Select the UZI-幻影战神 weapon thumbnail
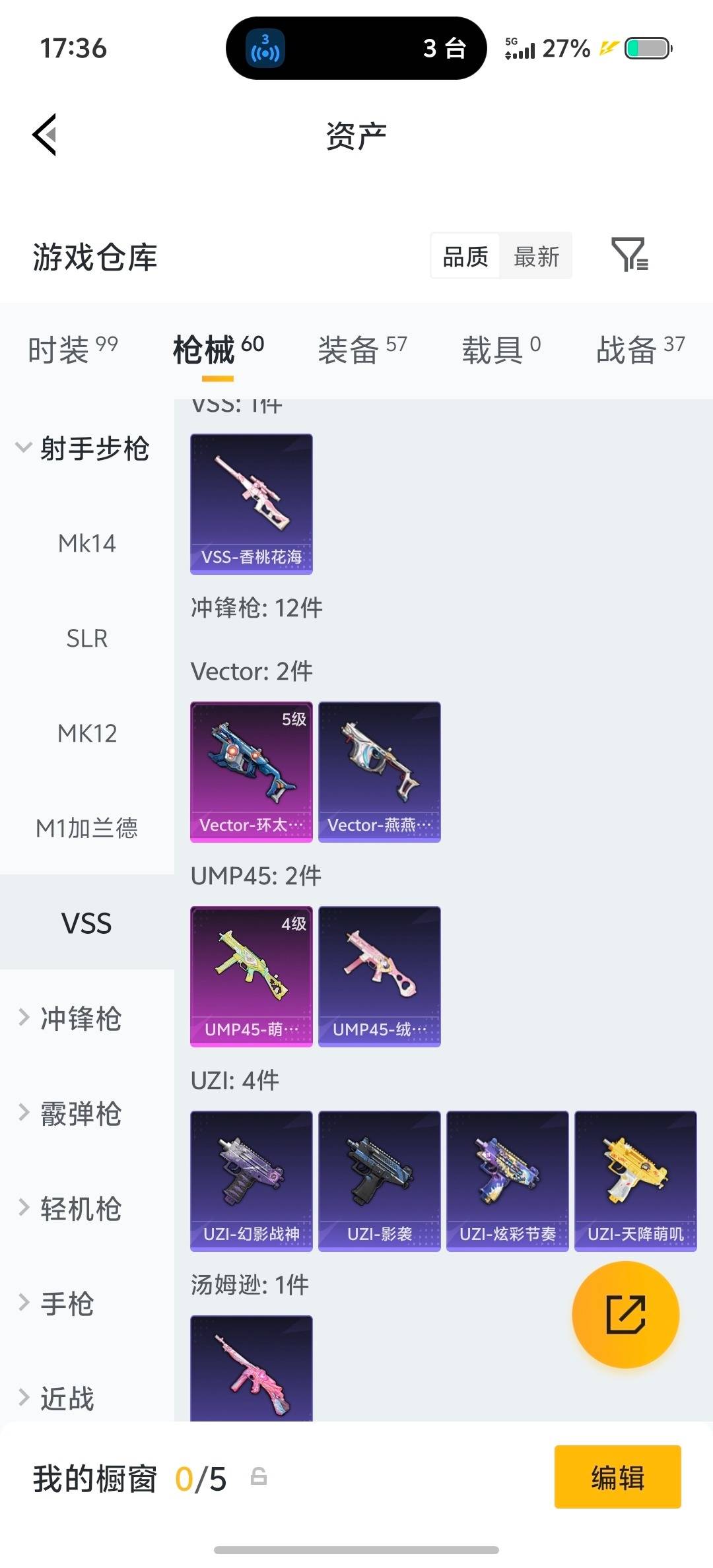713x1568 pixels. pyautogui.click(x=251, y=1181)
